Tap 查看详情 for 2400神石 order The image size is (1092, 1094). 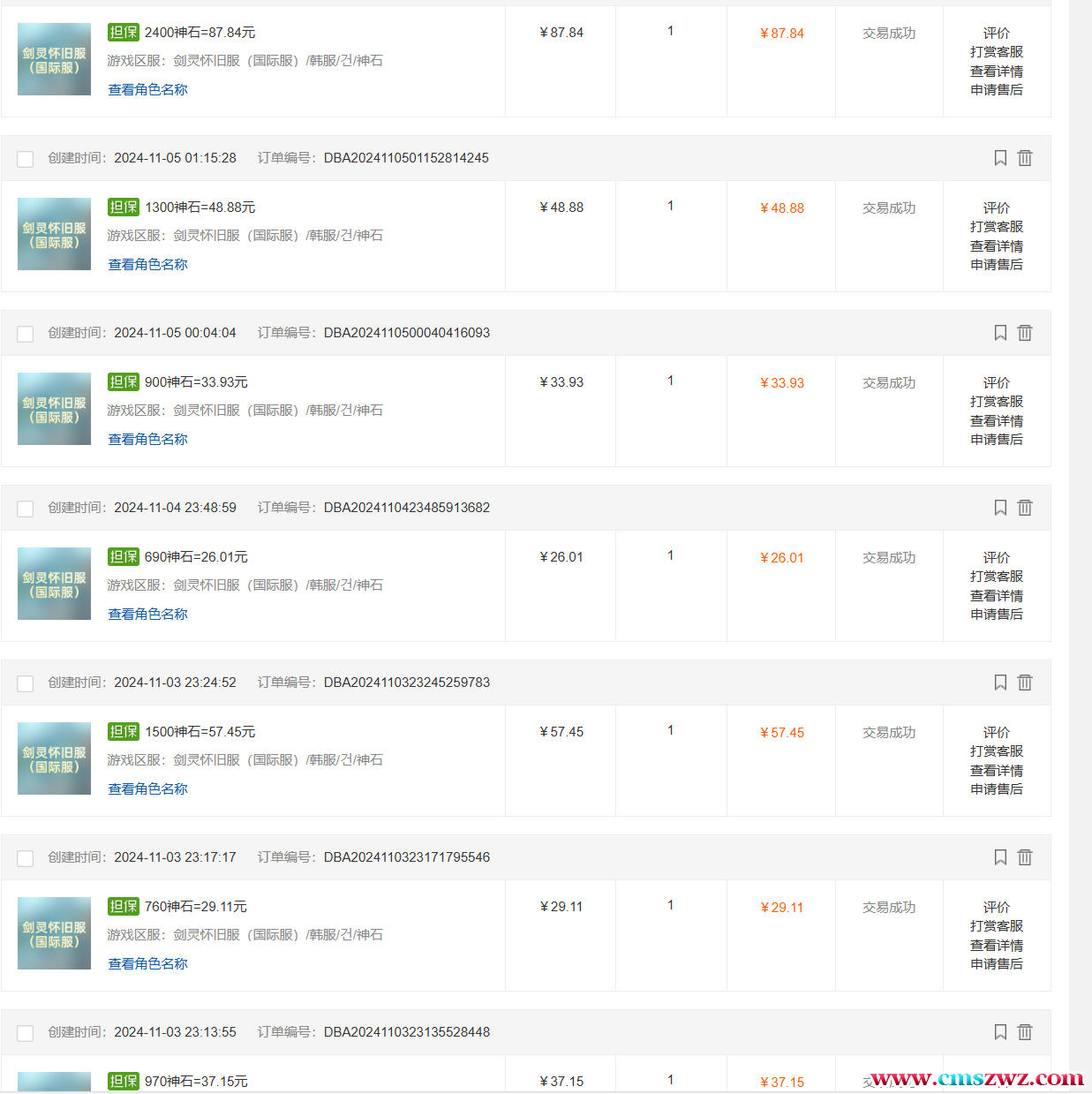[x=996, y=71]
